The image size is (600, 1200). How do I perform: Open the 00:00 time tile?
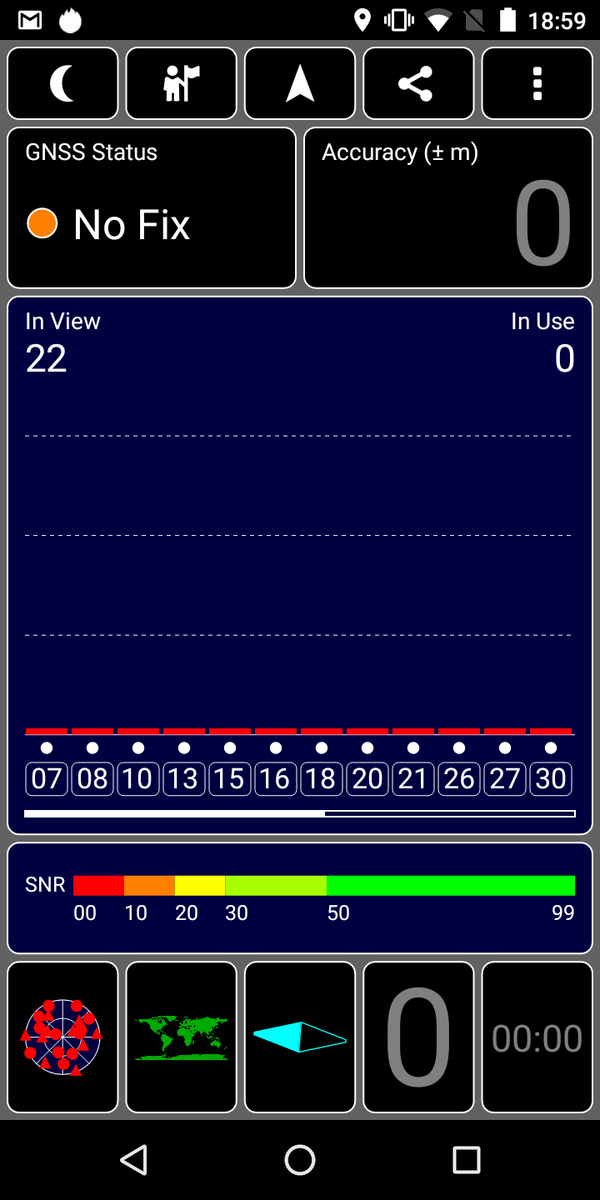point(537,1037)
